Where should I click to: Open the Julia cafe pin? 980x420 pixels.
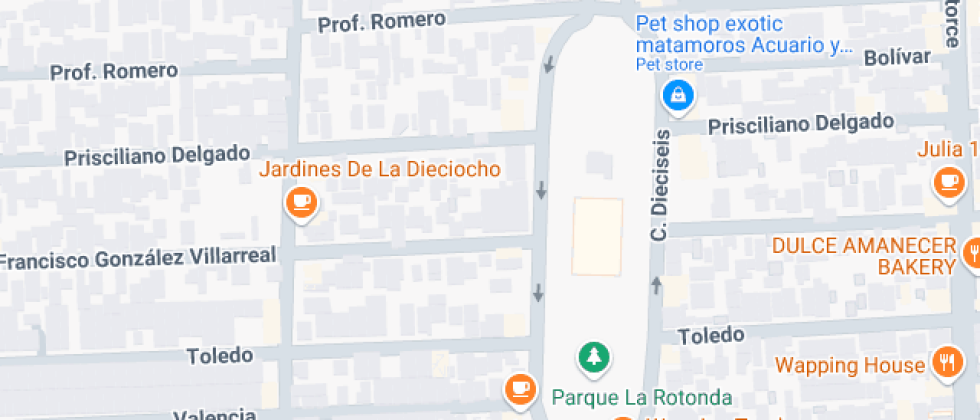point(948,182)
